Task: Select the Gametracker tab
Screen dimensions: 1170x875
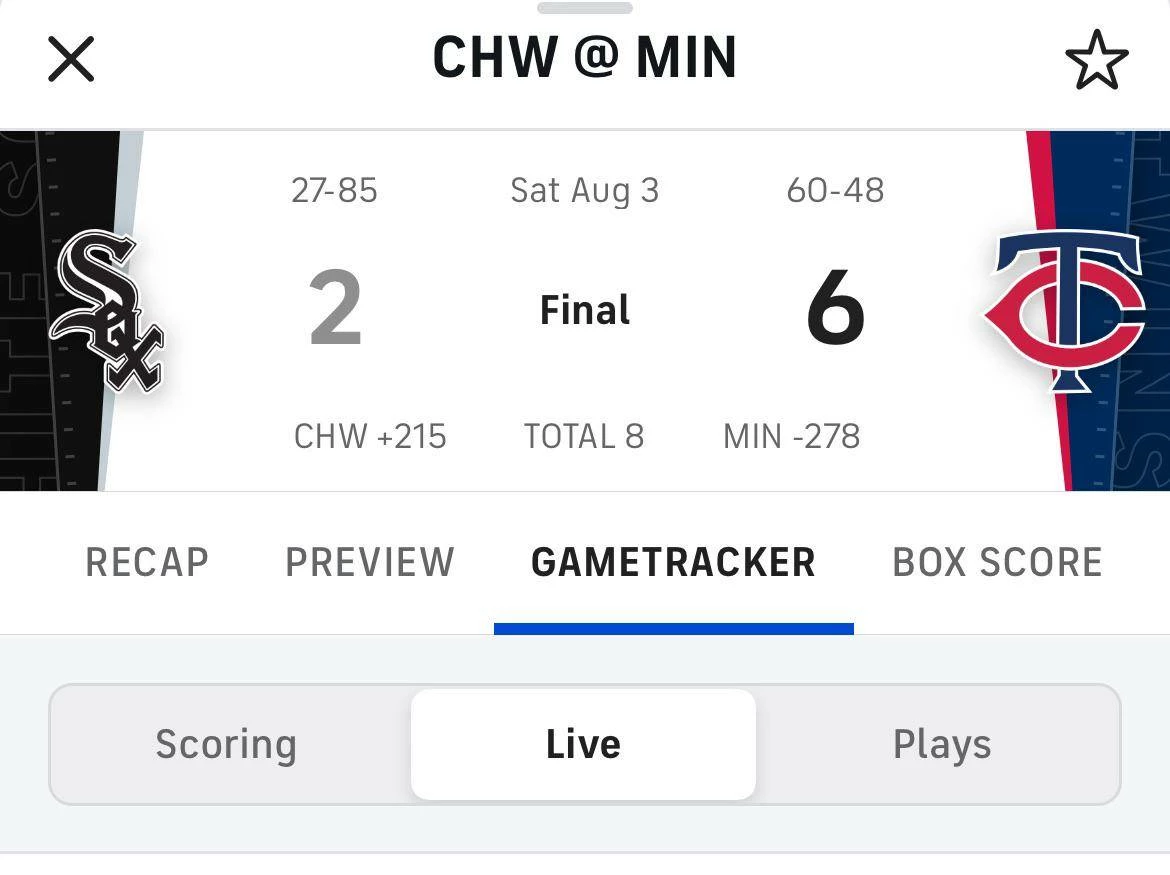Action: tap(673, 562)
